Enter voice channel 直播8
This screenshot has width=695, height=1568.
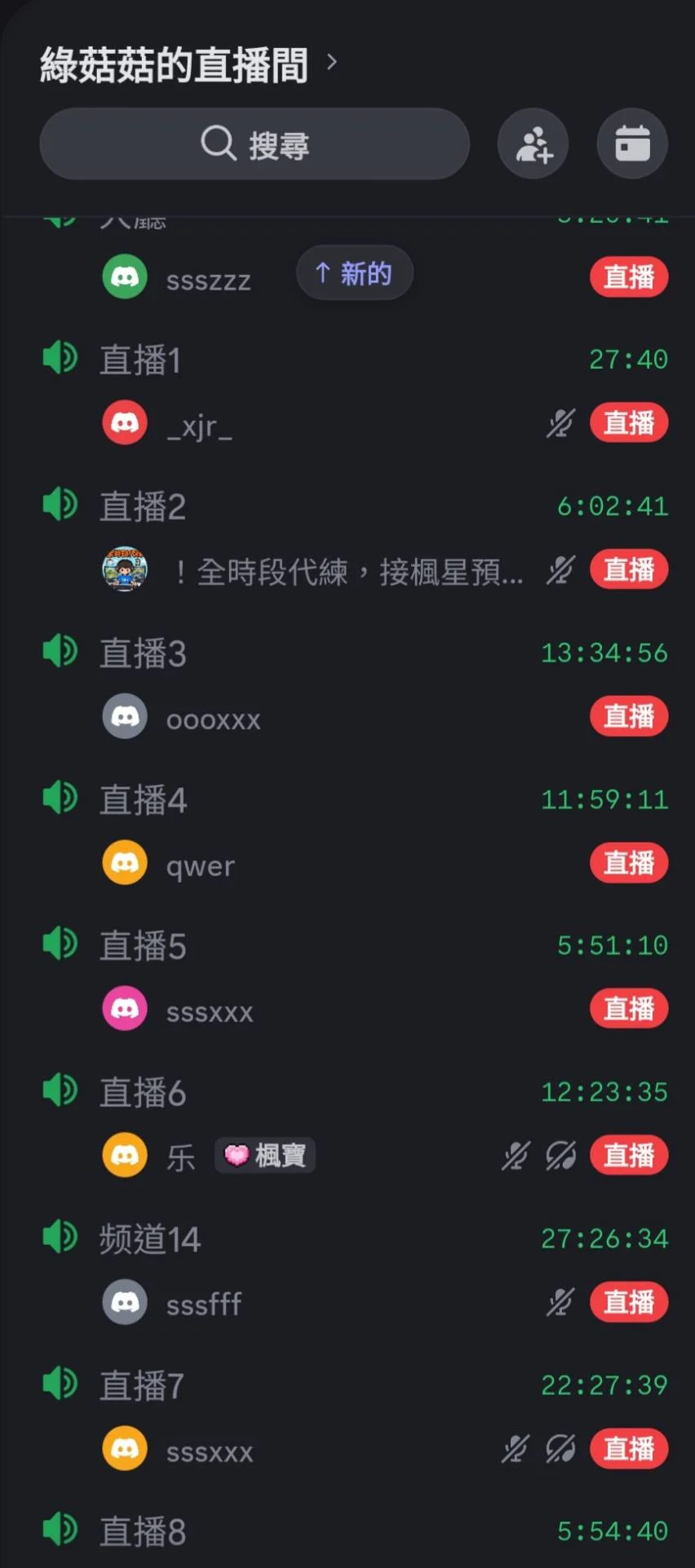pos(143,1531)
